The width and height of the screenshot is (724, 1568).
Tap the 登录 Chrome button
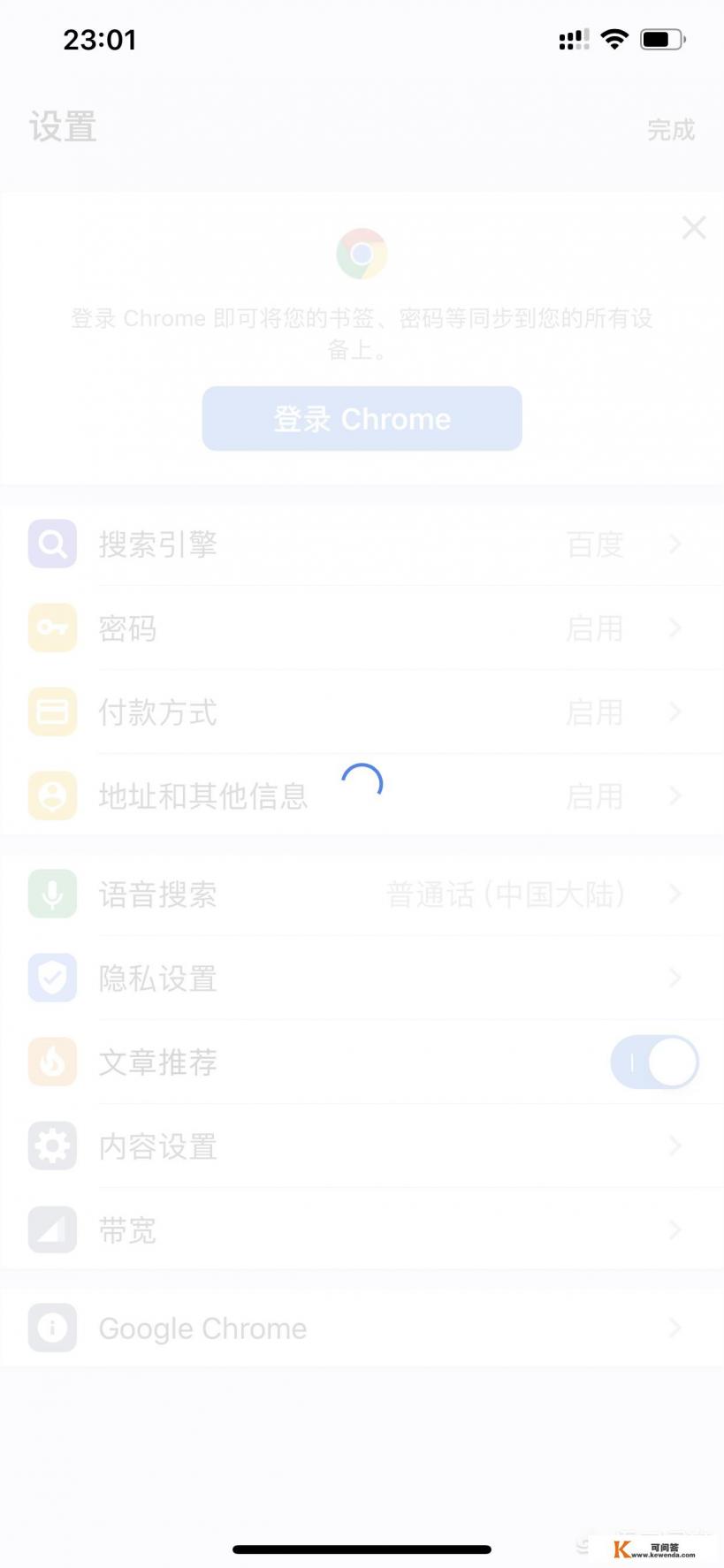[362, 419]
